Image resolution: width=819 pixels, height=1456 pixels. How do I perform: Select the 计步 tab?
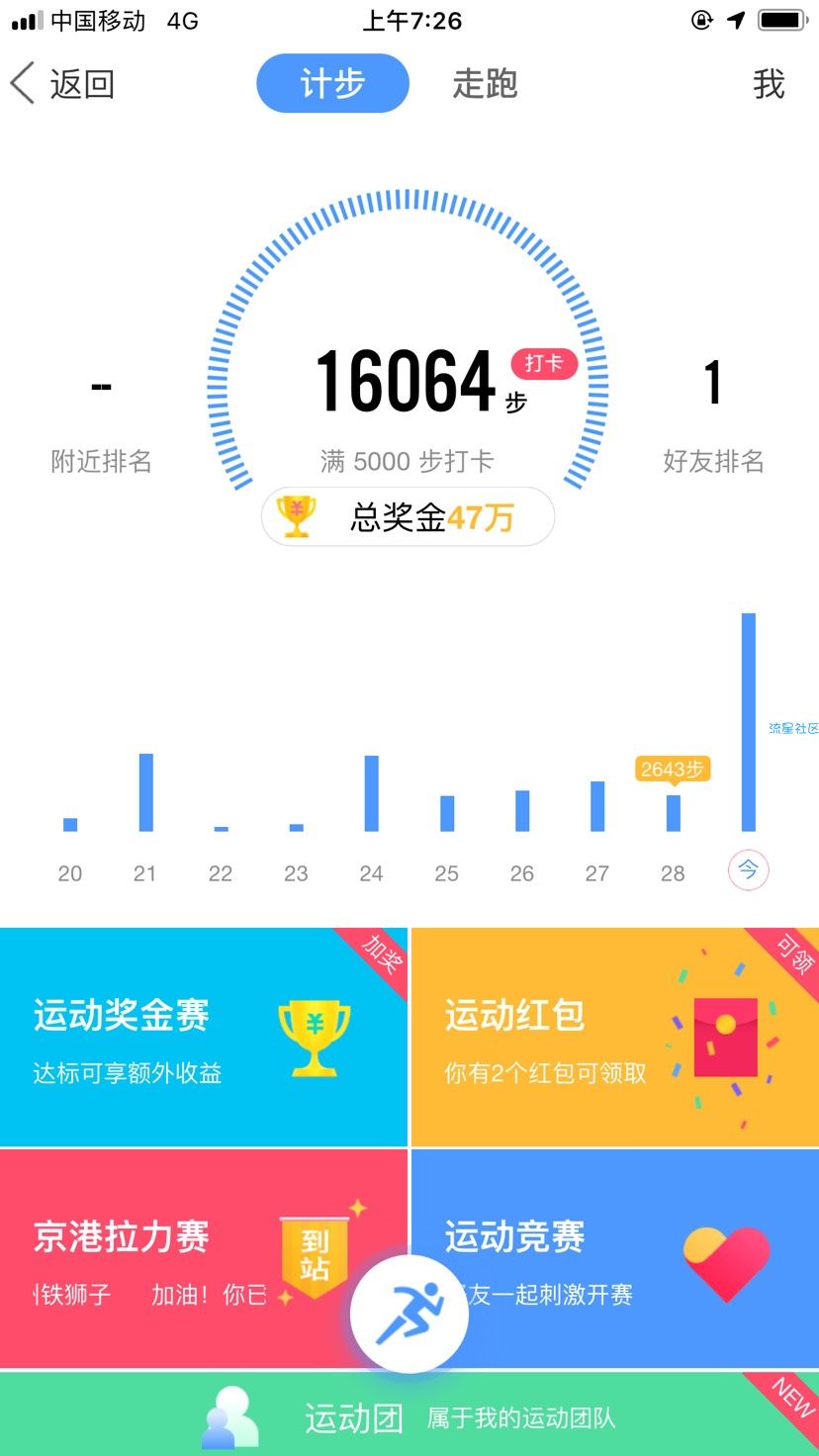pos(332,84)
